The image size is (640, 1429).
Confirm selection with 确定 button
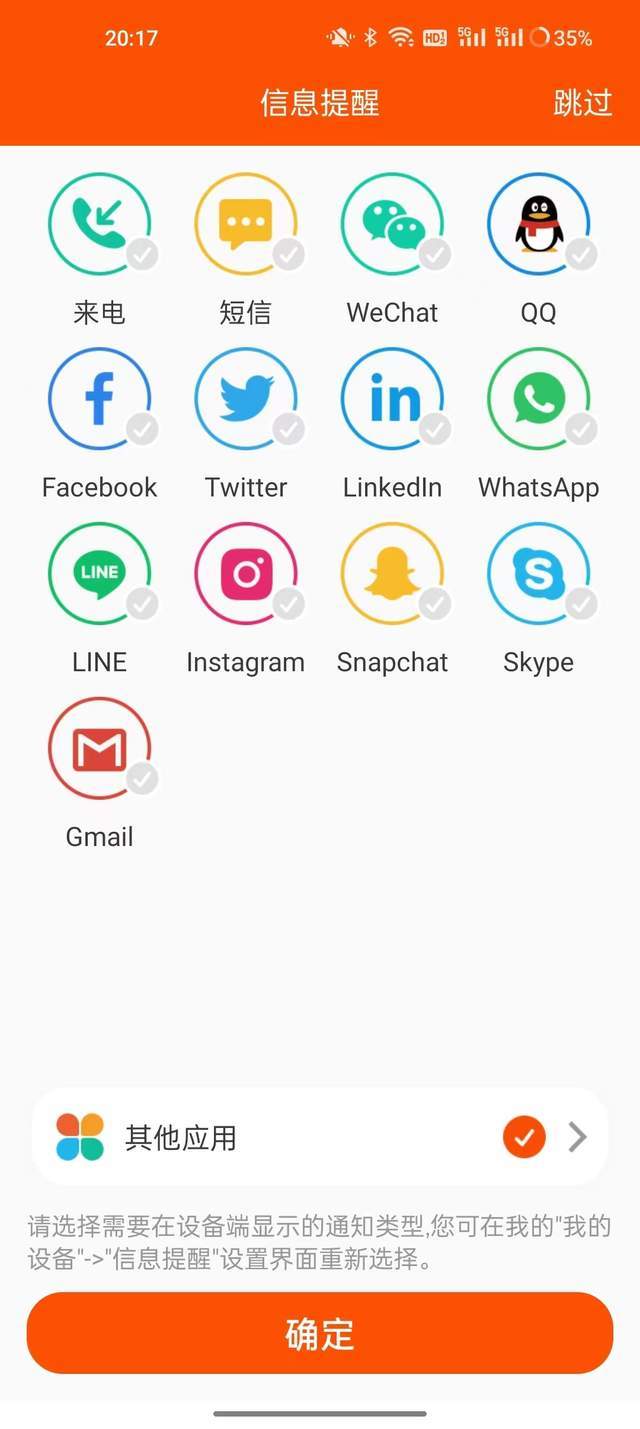pyautogui.click(x=320, y=1333)
